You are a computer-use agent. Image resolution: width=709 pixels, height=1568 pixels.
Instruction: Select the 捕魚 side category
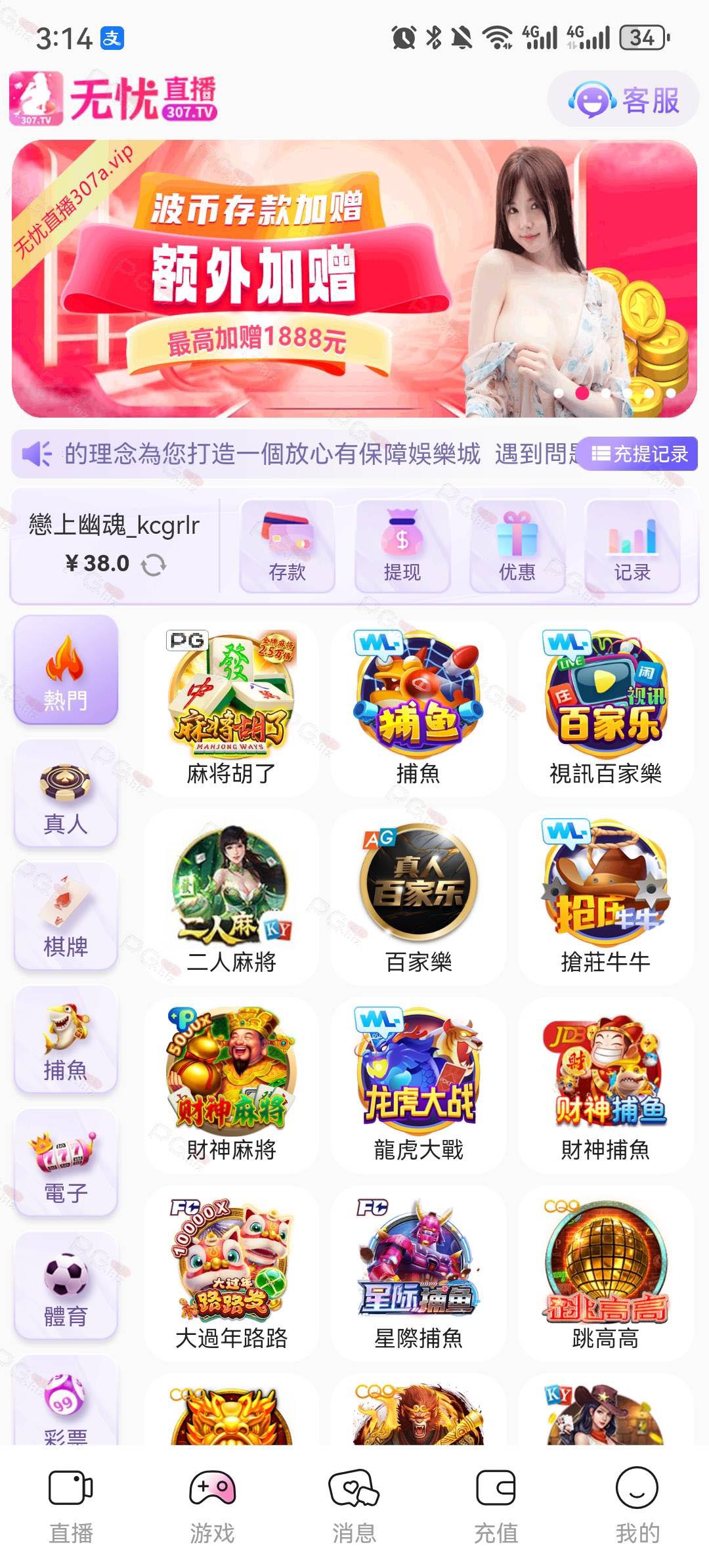66,1040
